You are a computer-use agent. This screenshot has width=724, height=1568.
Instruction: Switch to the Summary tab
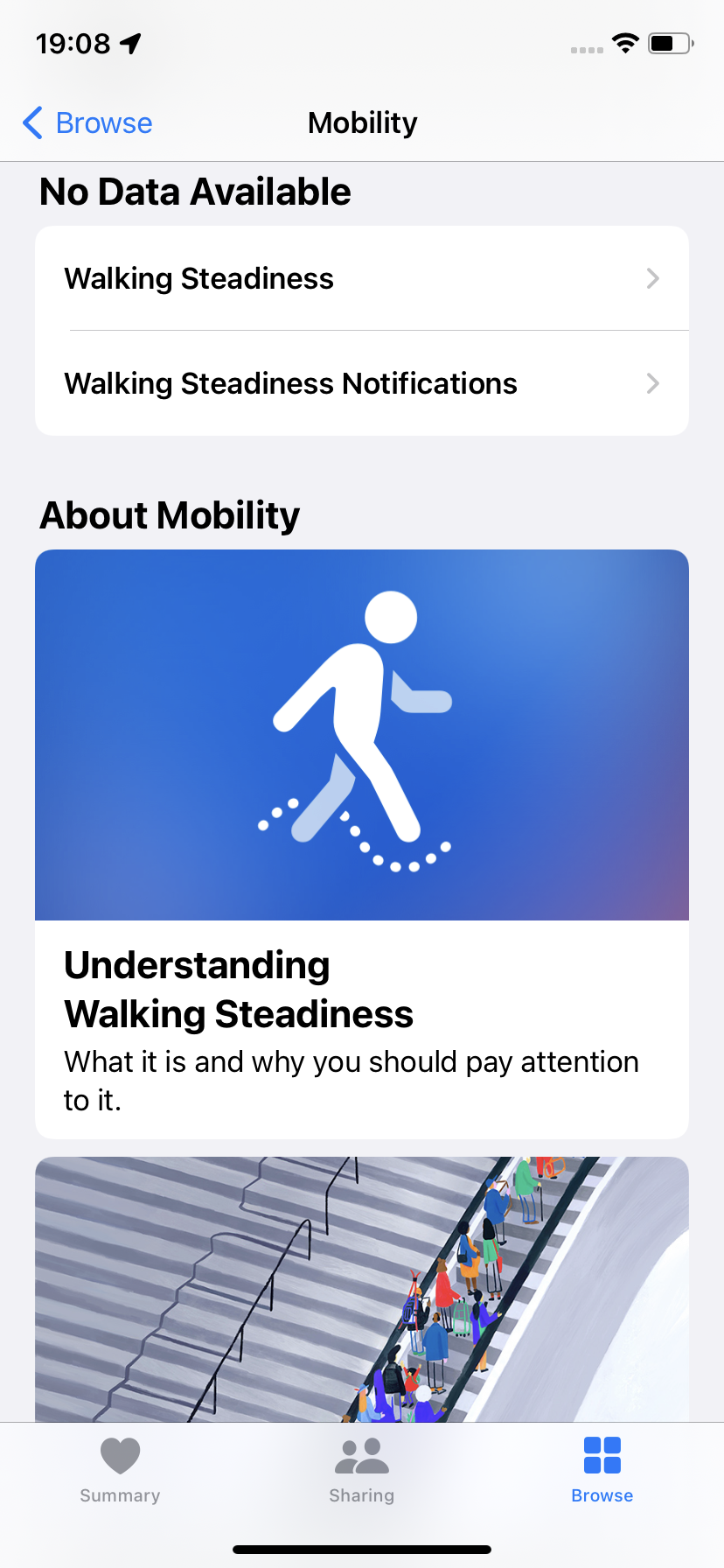120,1470
